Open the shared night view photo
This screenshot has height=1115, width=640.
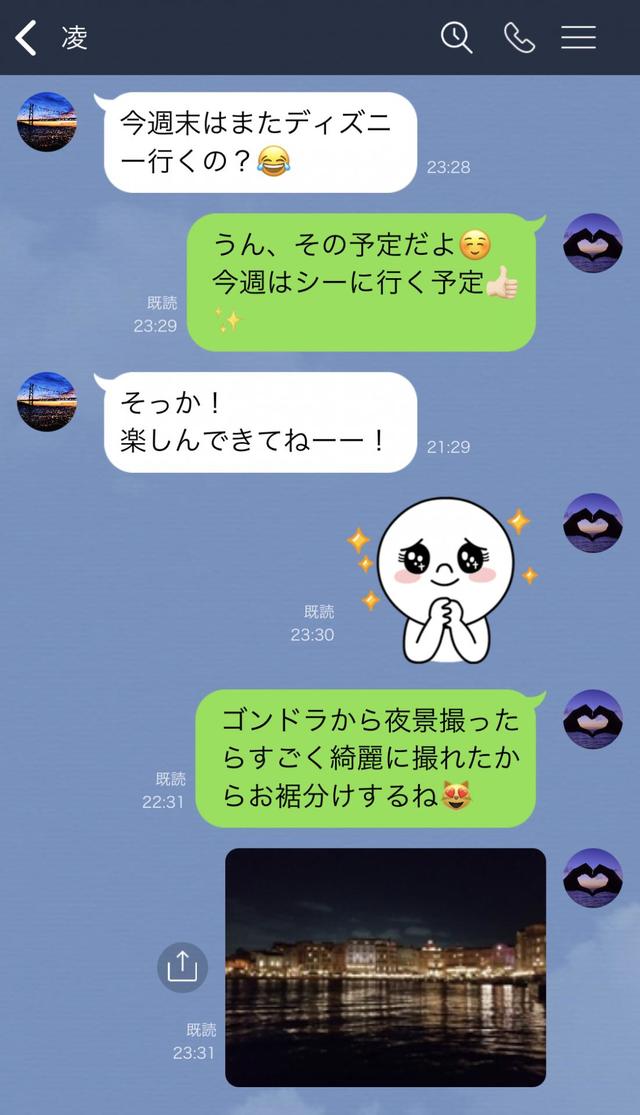[385, 966]
